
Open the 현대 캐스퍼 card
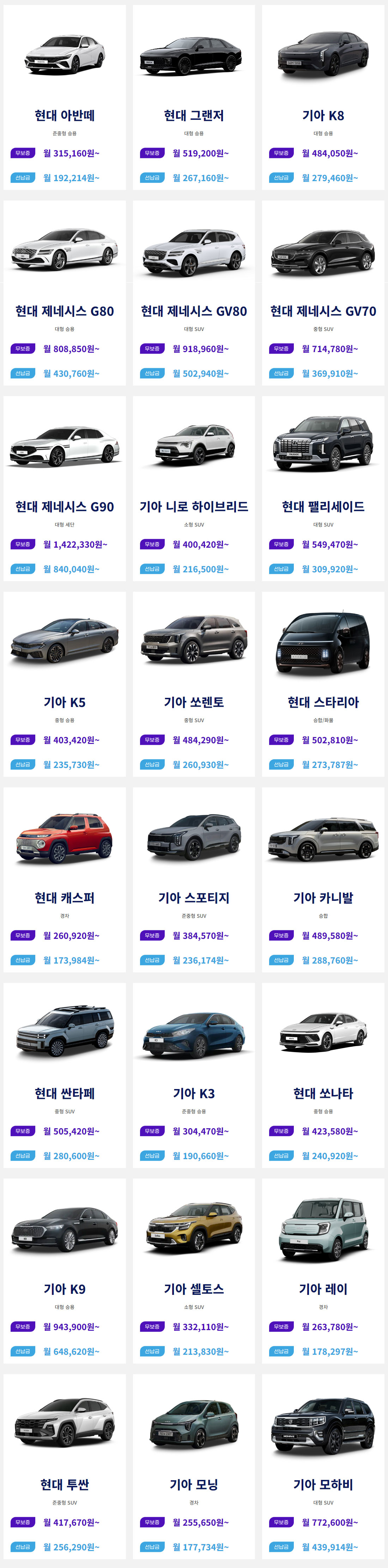[65, 879]
